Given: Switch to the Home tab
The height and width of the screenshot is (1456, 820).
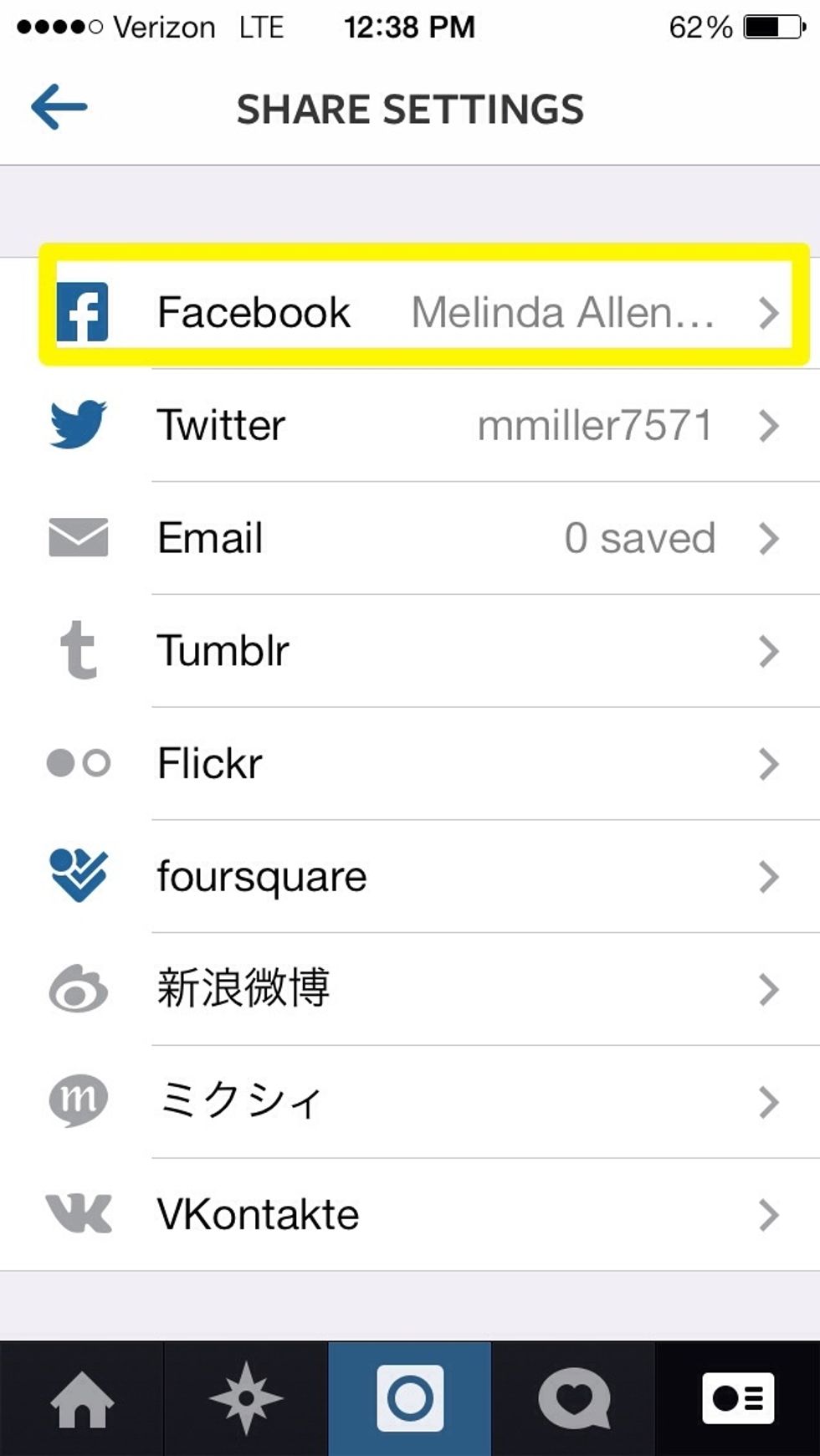Looking at the screenshot, I should [x=82, y=1399].
